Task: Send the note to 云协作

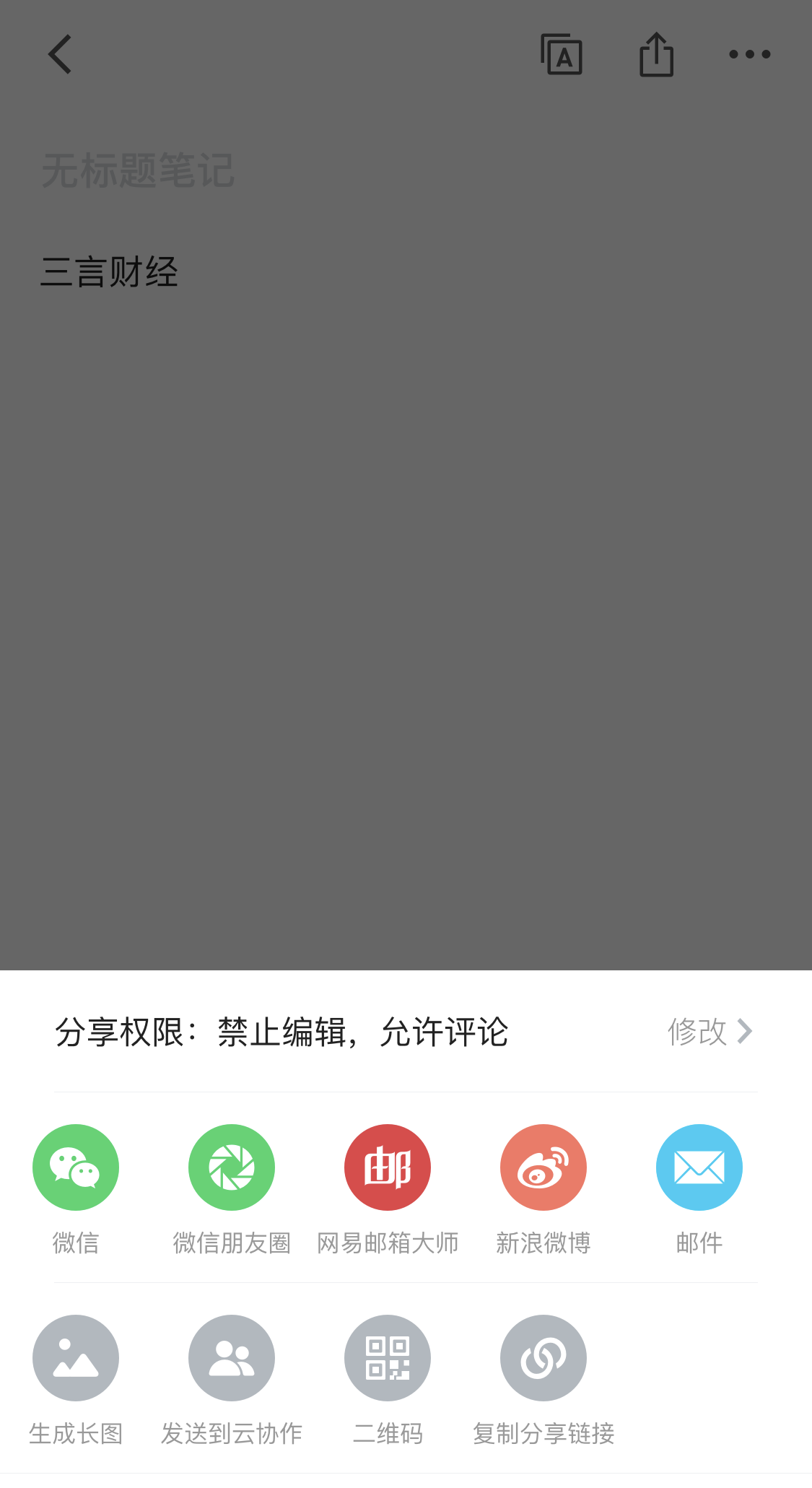Action: 231,1357
